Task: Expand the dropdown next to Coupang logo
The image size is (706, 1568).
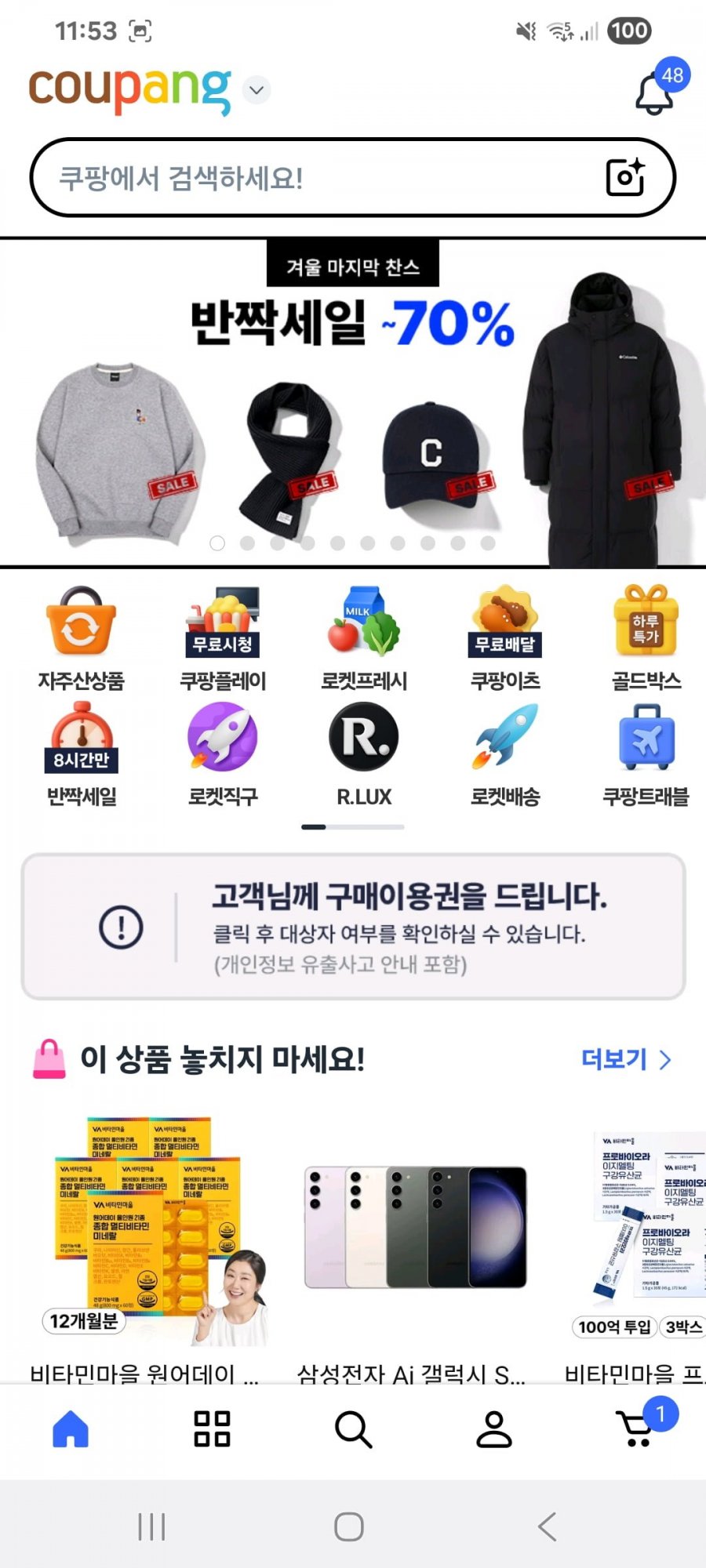Action: click(x=256, y=90)
